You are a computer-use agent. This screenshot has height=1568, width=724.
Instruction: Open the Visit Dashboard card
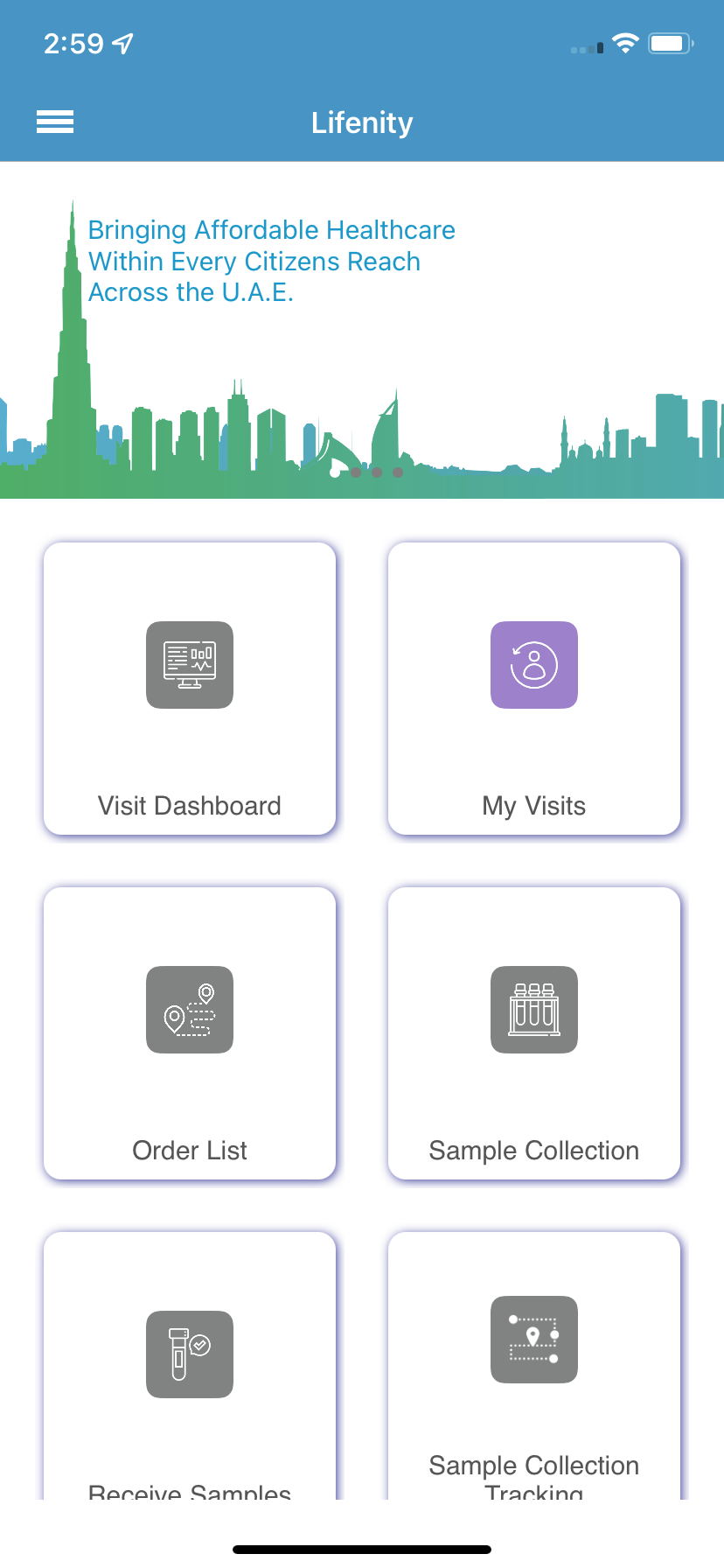click(190, 689)
